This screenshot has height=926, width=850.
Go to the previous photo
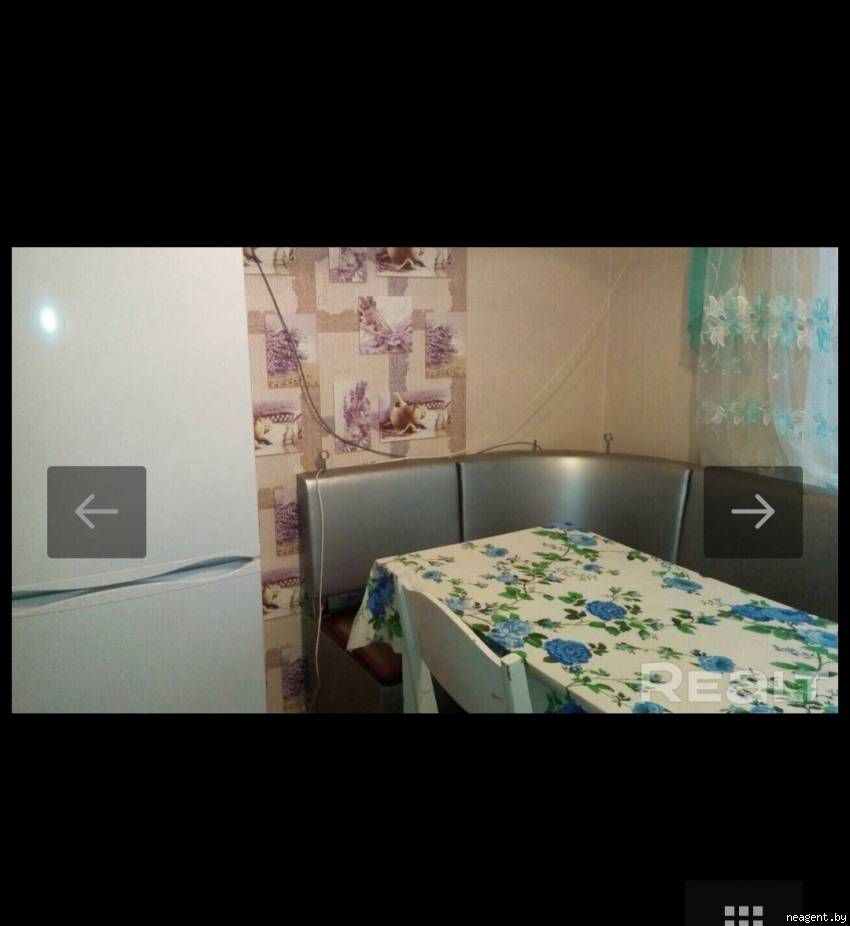[x=96, y=512]
